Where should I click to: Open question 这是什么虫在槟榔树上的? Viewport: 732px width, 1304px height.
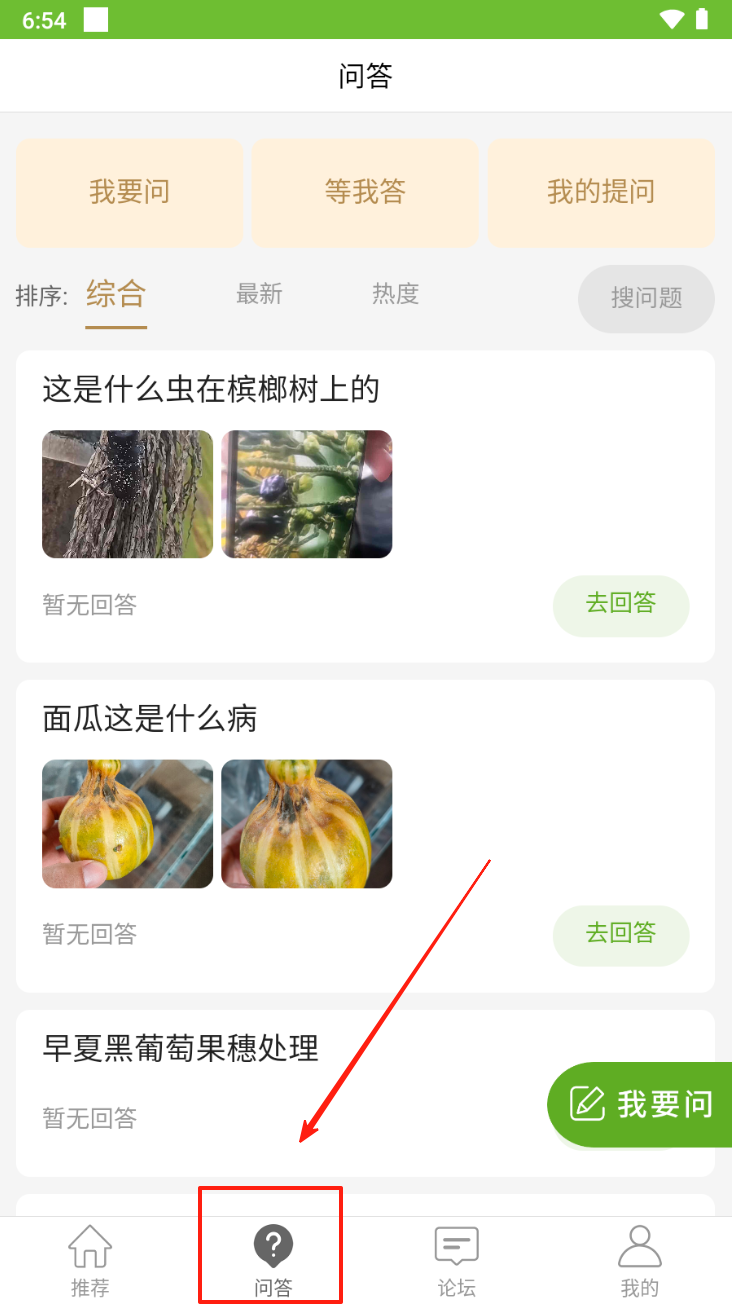(x=211, y=389)
